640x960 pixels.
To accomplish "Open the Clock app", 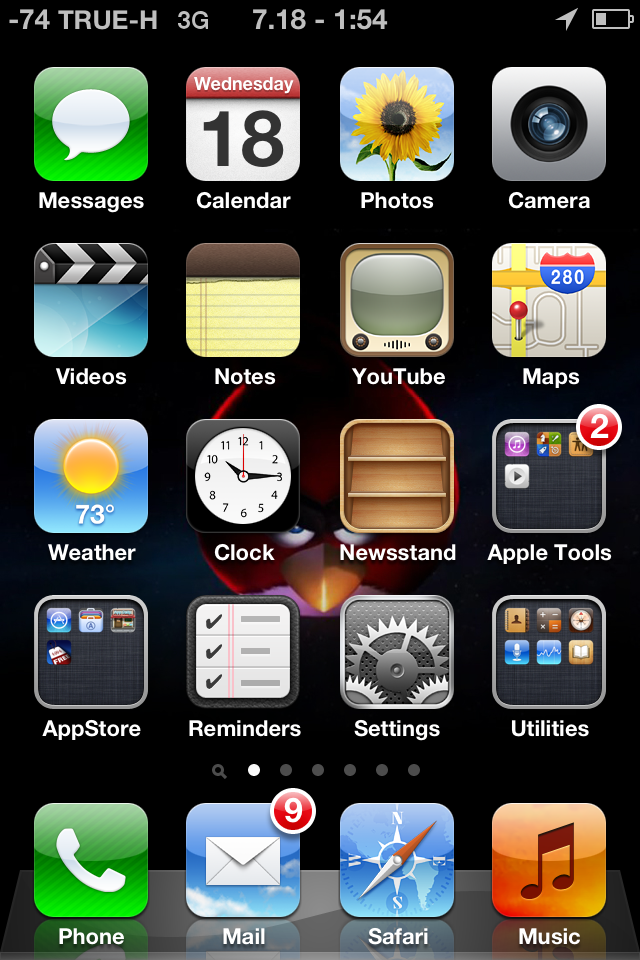I will coord(243,476).
